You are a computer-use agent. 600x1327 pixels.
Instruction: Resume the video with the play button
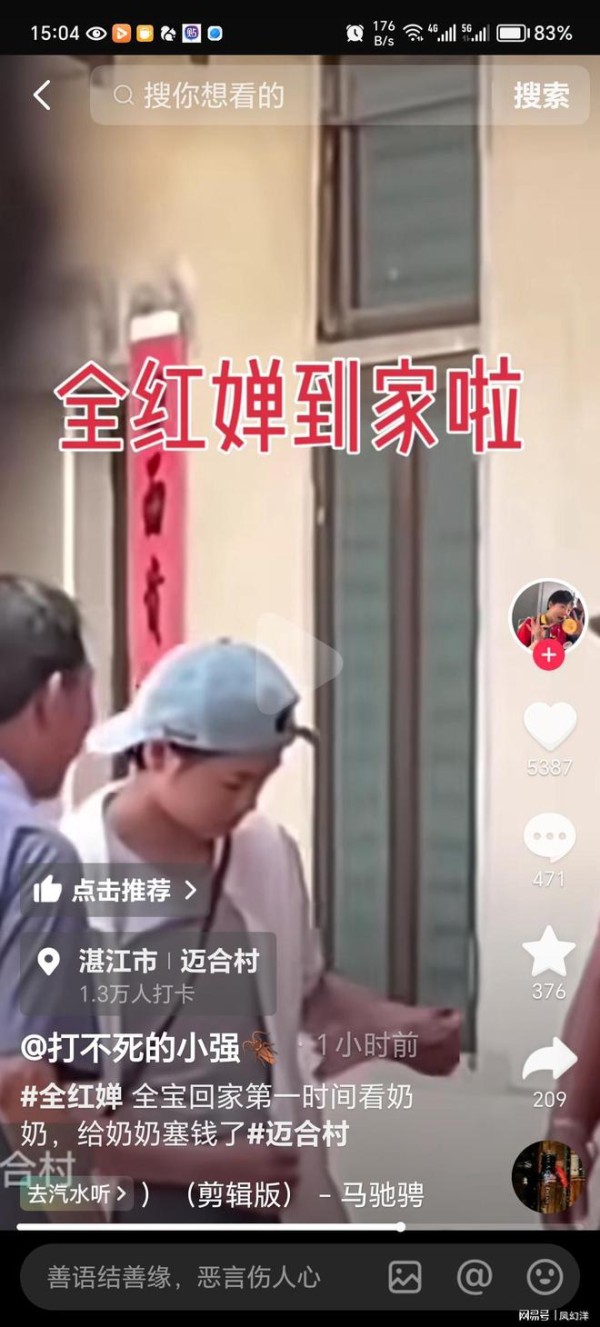coord(299,662)
